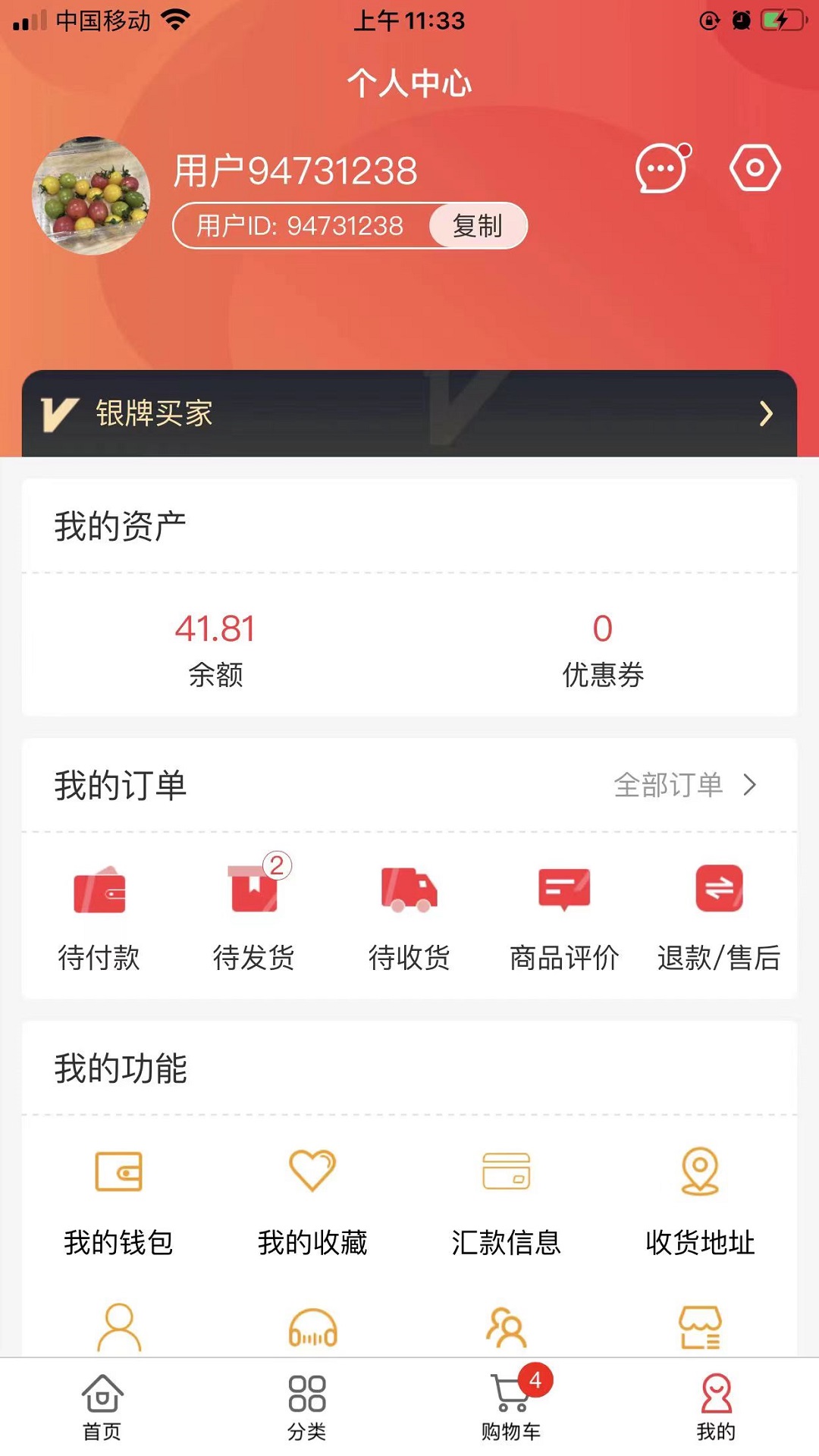819x1456 pixels.
Task: Open settings via the hexagon gear icon
Action: [x=755, y=168]
